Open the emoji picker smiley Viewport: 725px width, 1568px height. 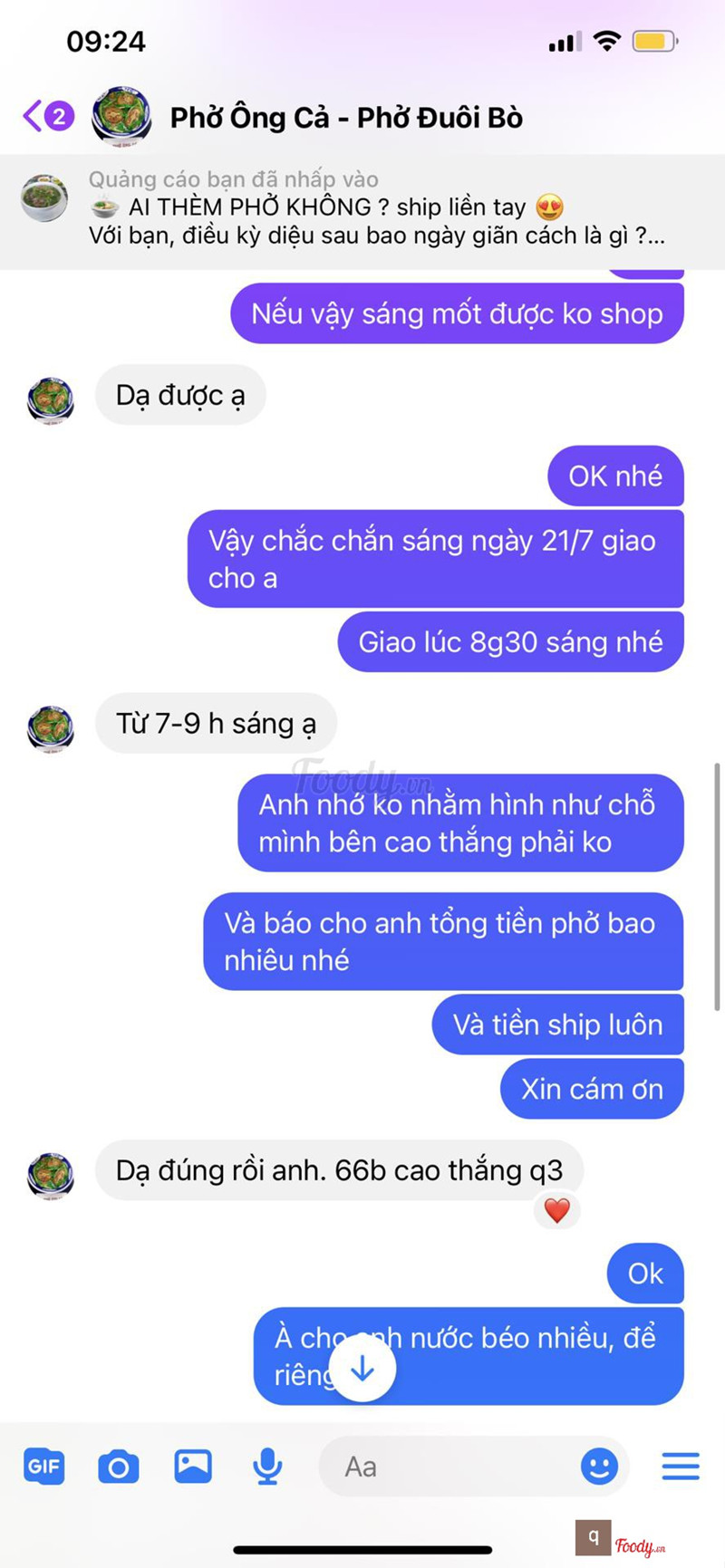599,1466
